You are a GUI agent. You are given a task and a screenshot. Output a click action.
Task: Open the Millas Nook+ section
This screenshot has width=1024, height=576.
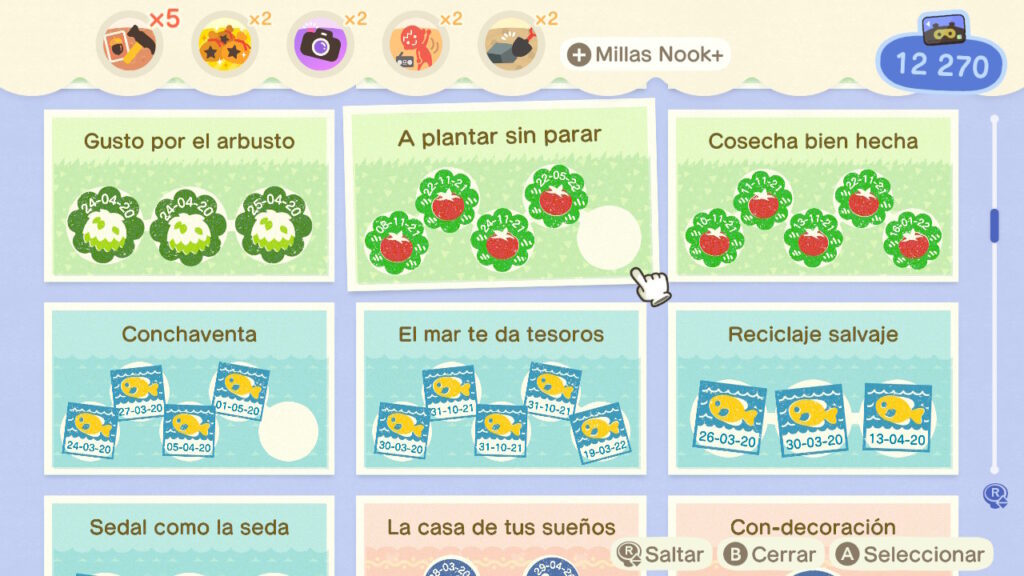click(x=647, y=54)
